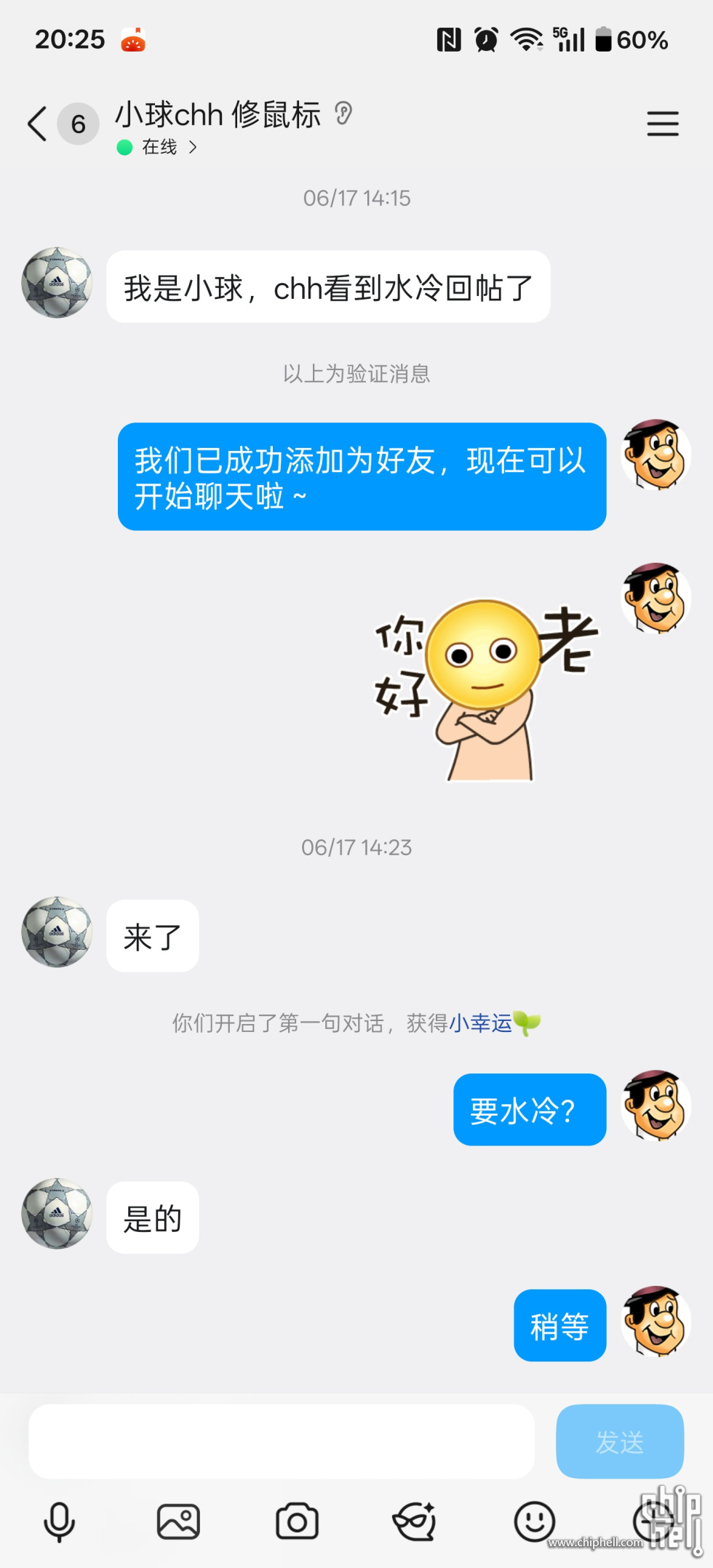Image resolution: width=713 pixels, height=1568 pixels.
Task: Tap the 发送 send button
Action: pyautogui.click(x=619, y=1441)
